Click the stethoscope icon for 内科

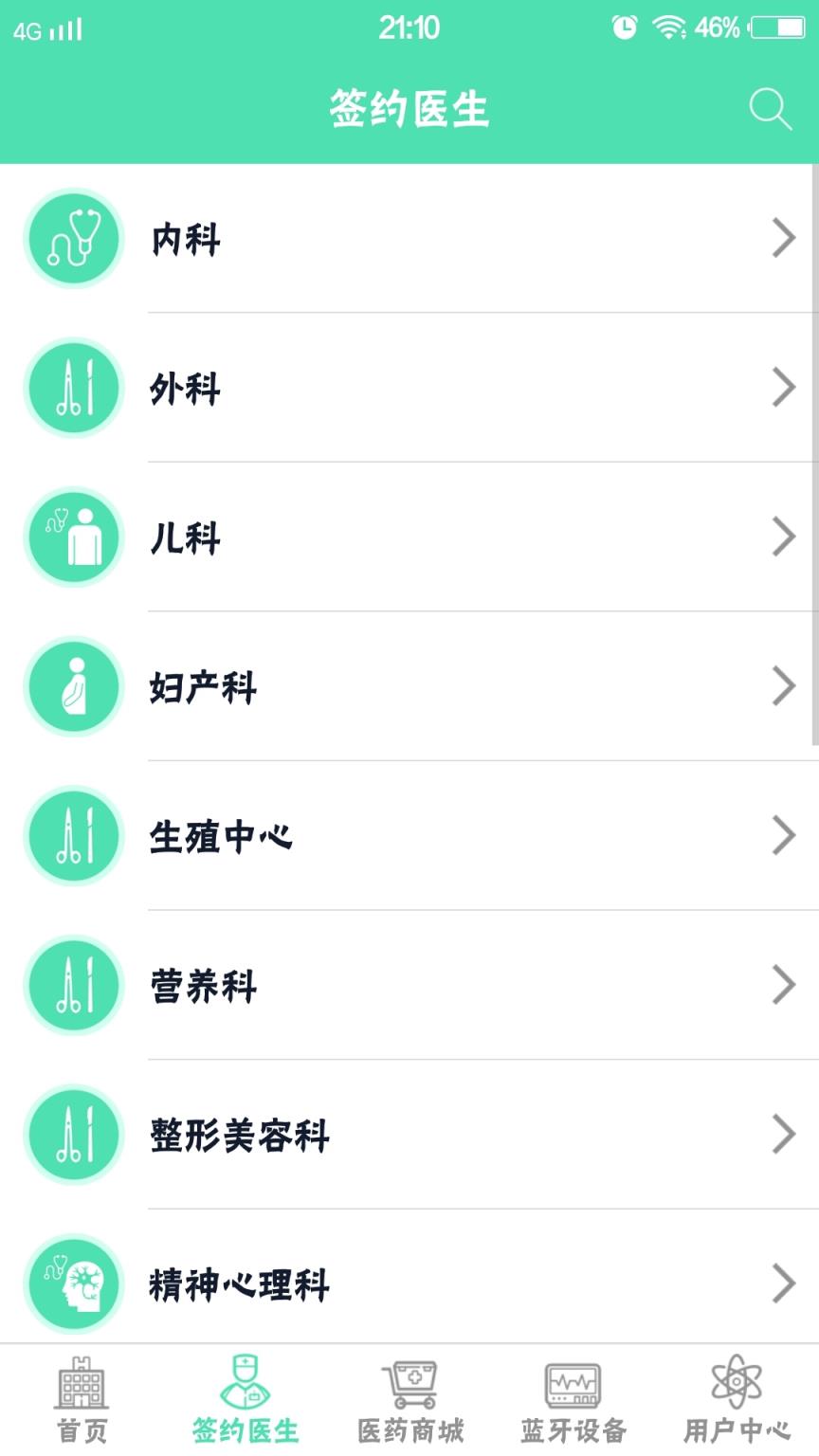click(x=73, y=239)
